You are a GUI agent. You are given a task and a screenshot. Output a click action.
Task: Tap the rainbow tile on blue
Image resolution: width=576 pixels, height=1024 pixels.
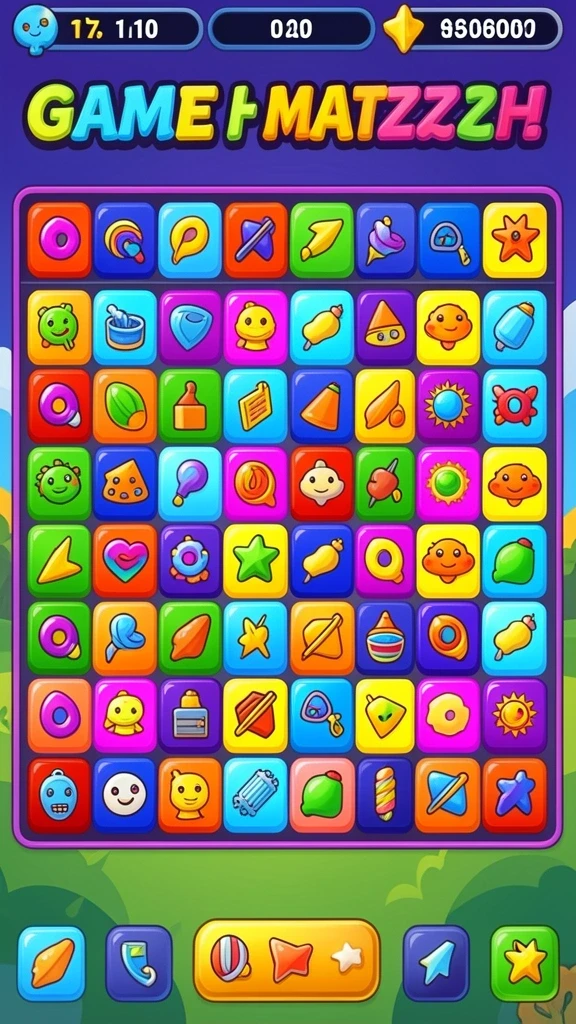point(124,240)
